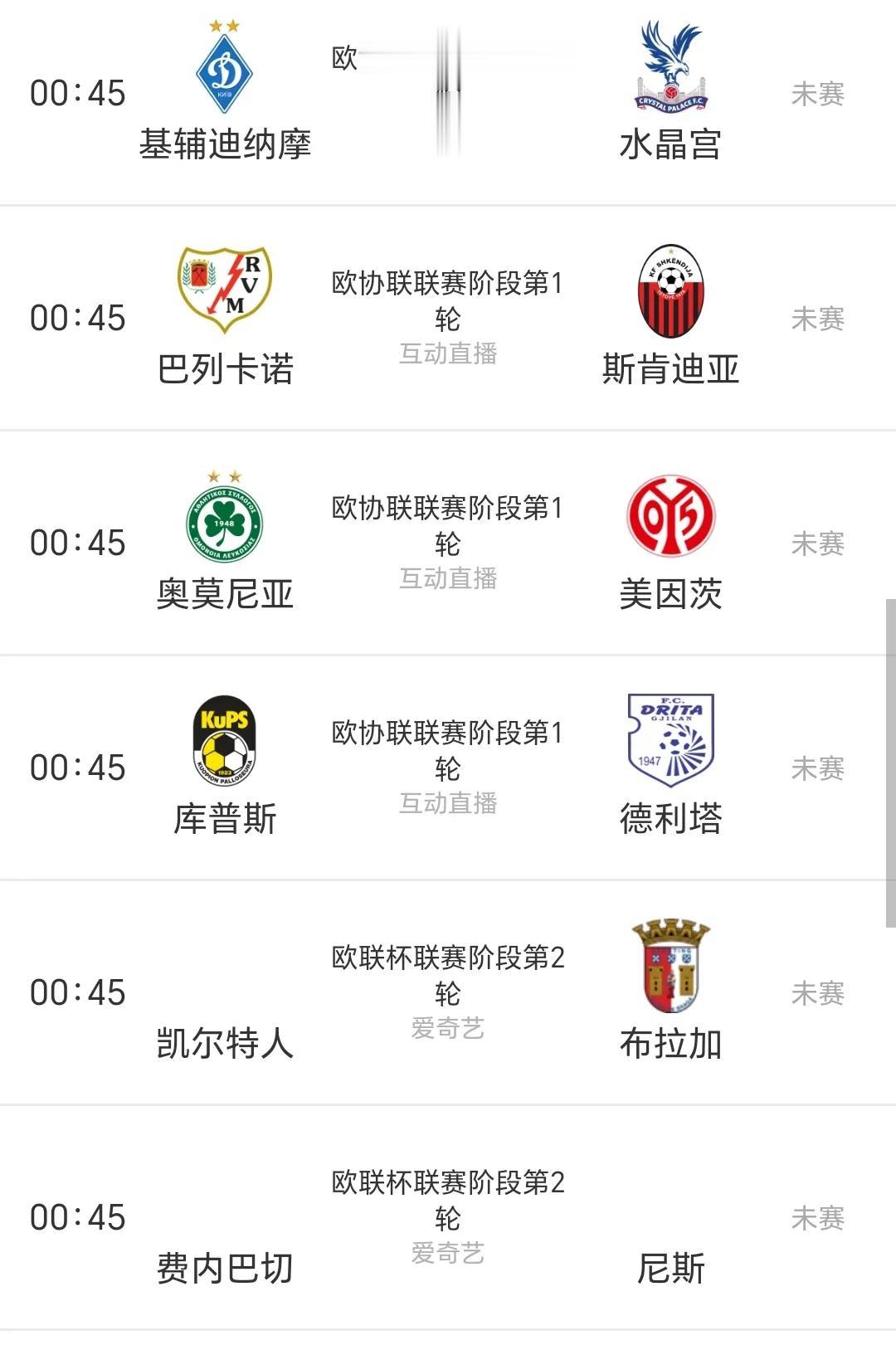
Task: View the 巴列卡诺 vs 斯肯迪亚 match details
Action: pos(448,319)
